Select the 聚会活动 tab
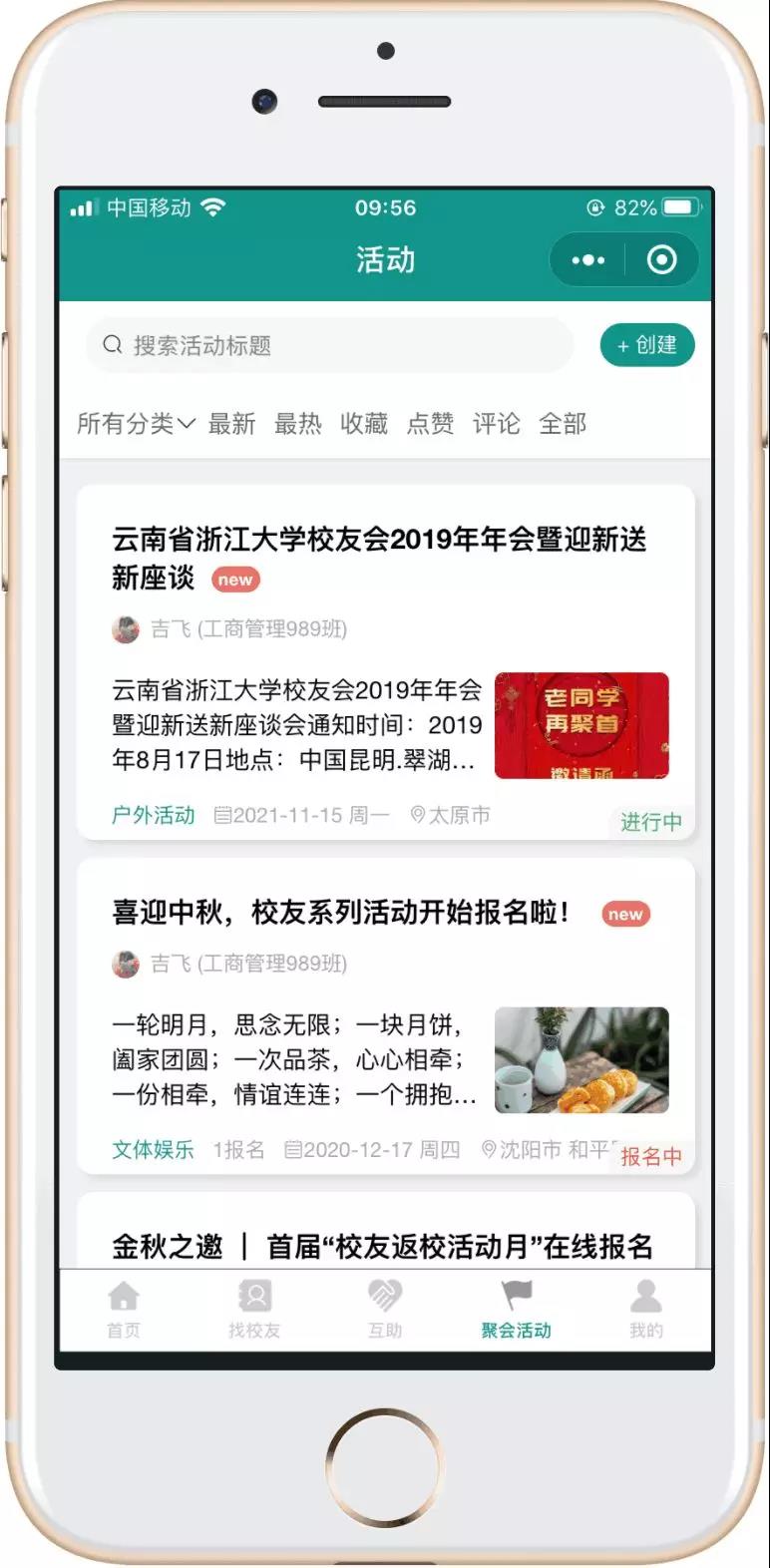Image resolution: width=770 pixels, height=1568 pixels. click(x=516, y=1310)
